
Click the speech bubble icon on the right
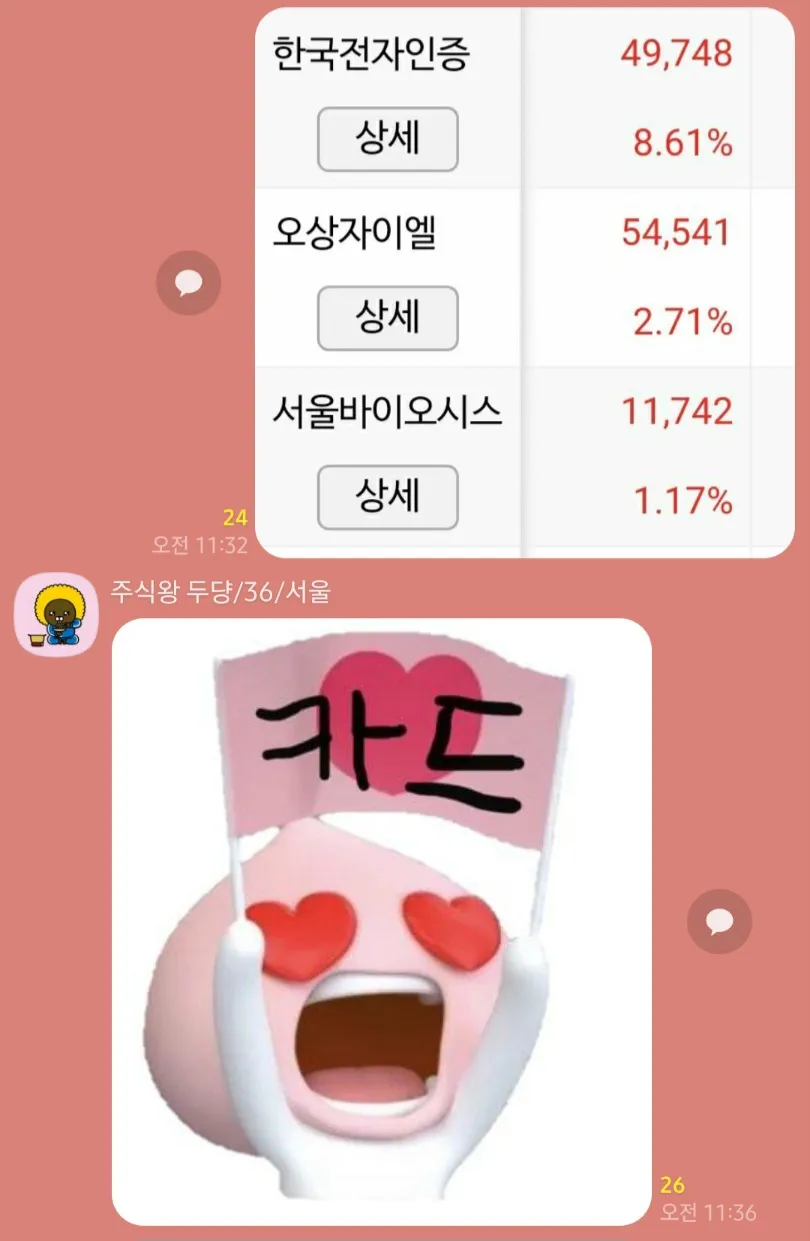[718, 920]
